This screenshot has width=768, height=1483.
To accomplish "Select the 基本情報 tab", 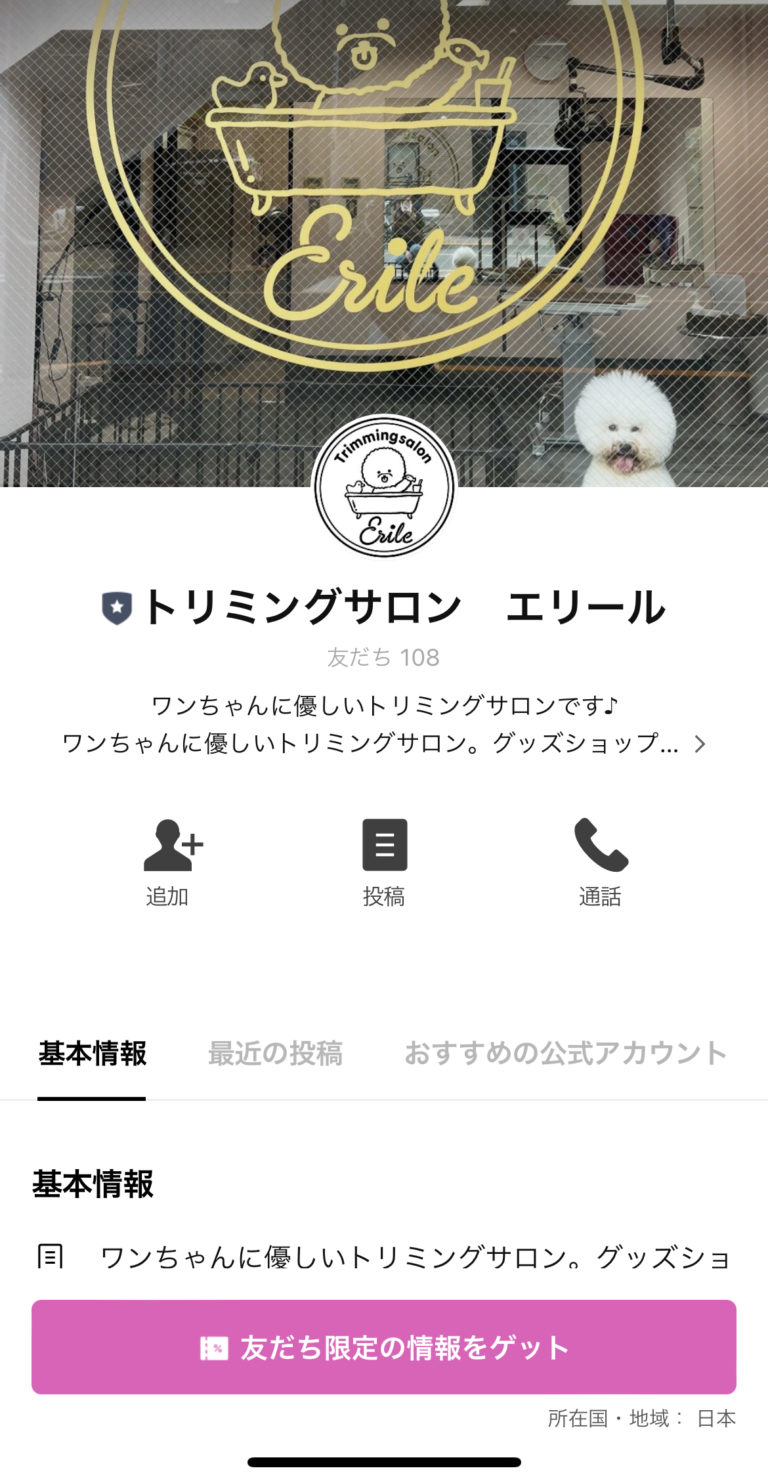I will (x=90, y=1053).
